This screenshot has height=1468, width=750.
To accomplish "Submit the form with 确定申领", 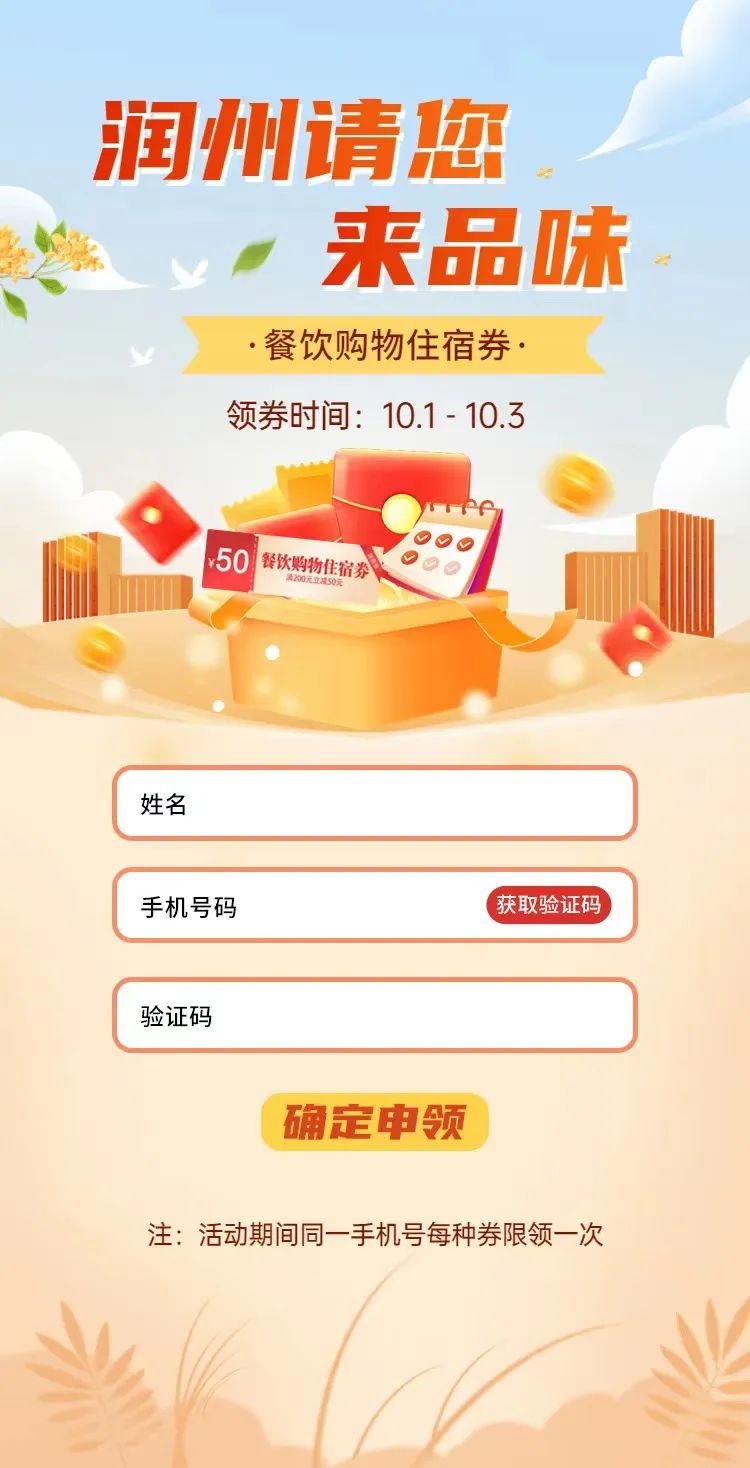I will pyautogui.click(x=374, y=1122).
